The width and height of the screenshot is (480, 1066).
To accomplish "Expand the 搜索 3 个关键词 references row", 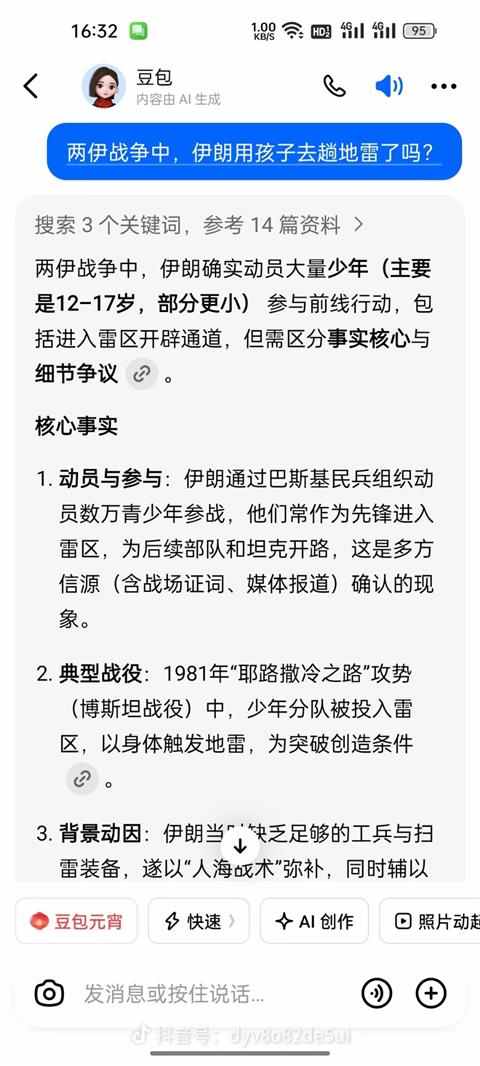I will click(199, 225).
